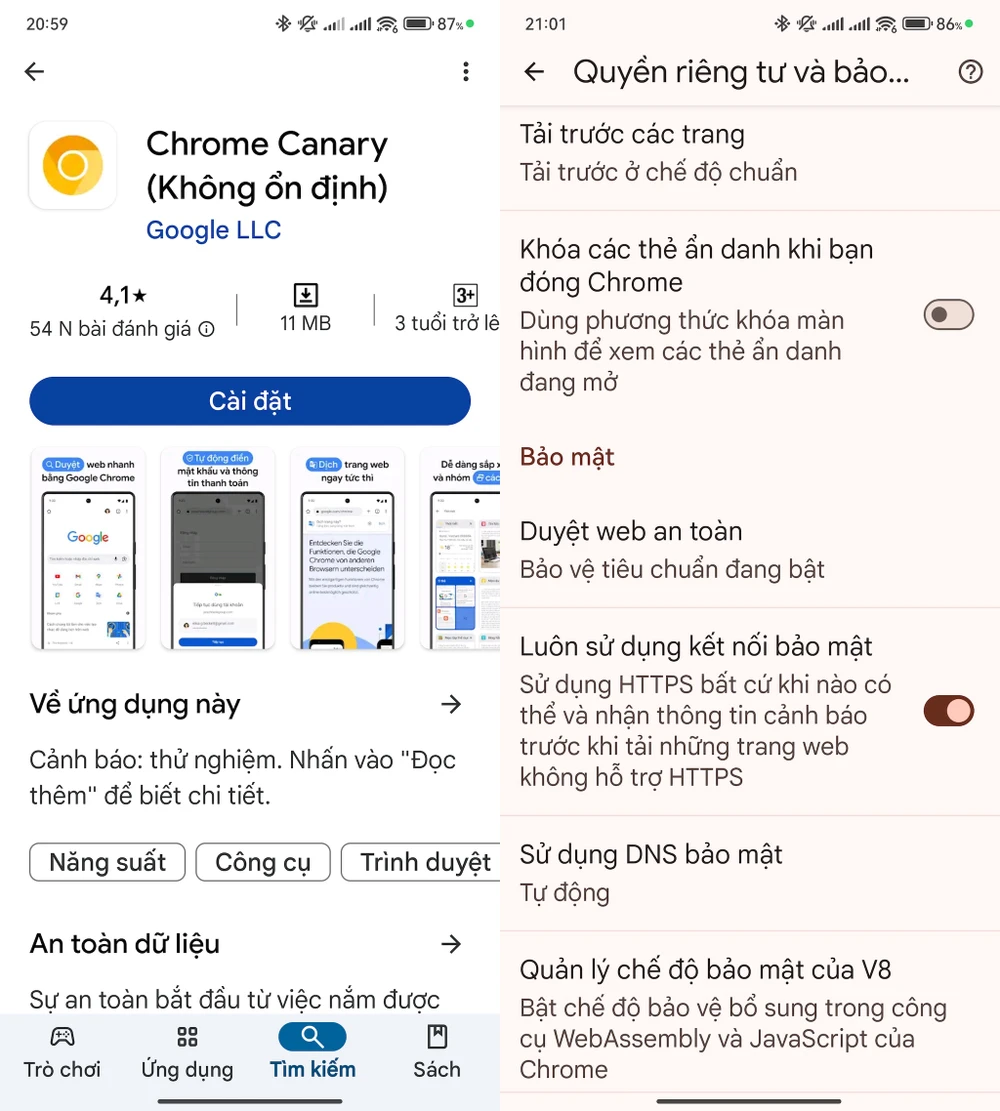Open the Google LLC developer page
The width and height of the screenshot is (1000, 1111).
[x=213, y=230]
